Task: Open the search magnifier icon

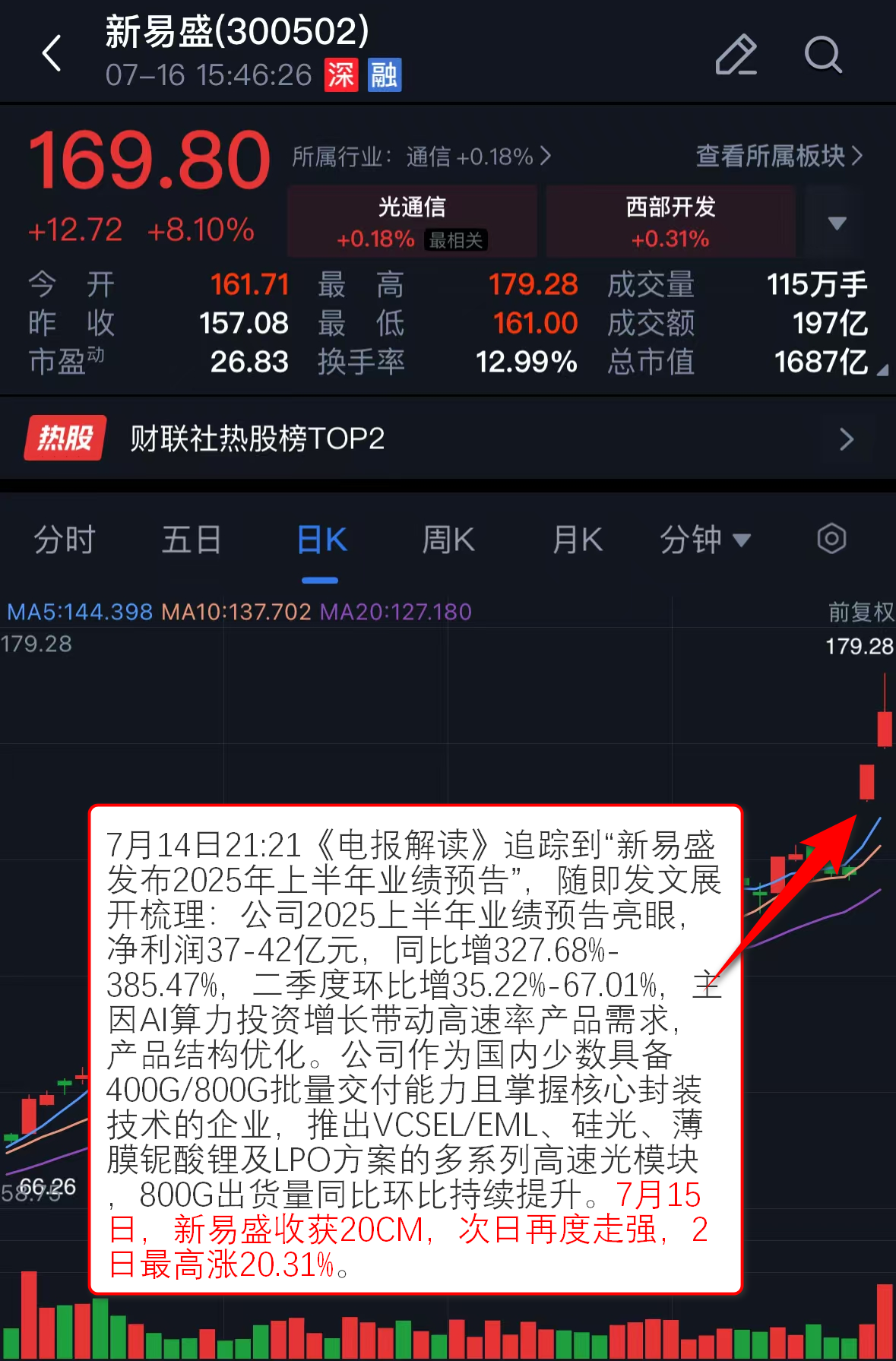Action: point(823,55)
